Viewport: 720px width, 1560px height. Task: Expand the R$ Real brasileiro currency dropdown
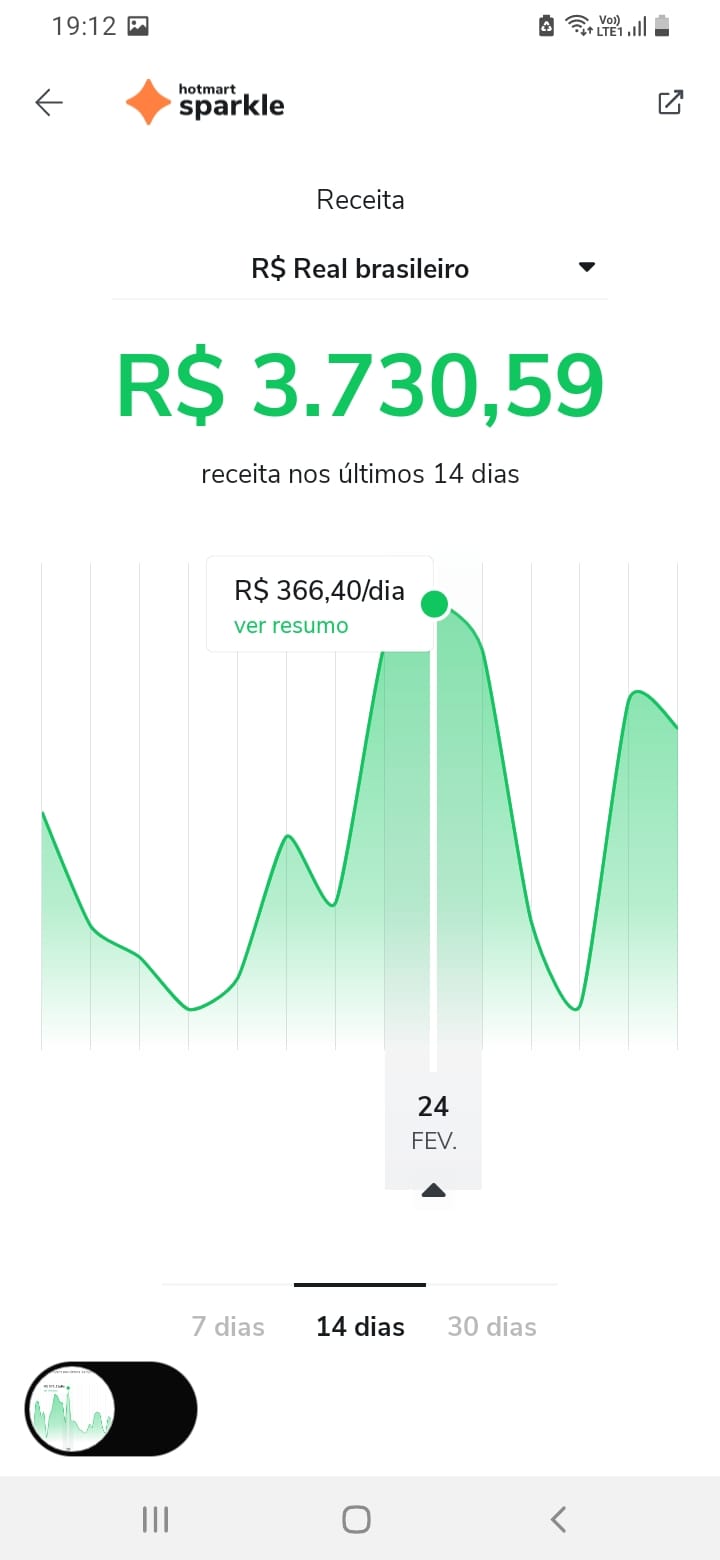point(360,268)
